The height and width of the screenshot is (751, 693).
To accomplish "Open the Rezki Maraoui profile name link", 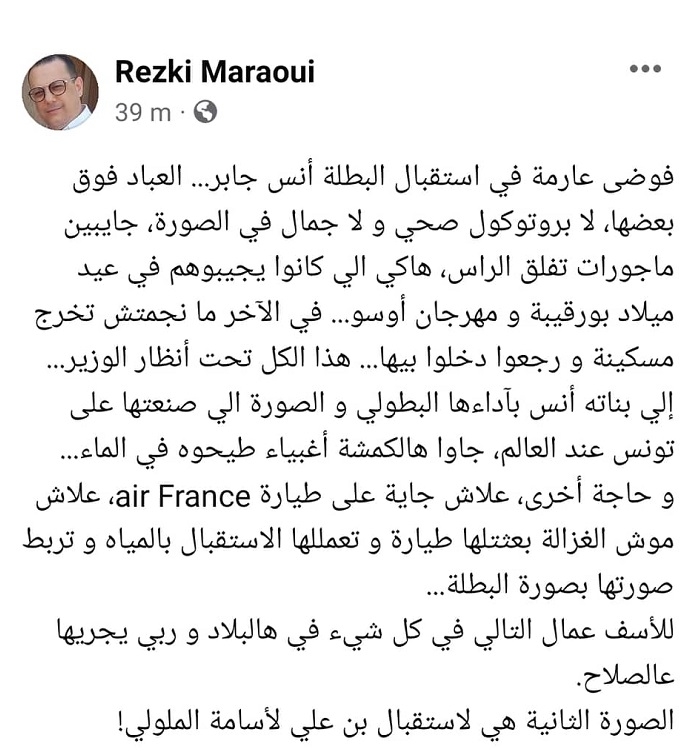I will [214, 71].
